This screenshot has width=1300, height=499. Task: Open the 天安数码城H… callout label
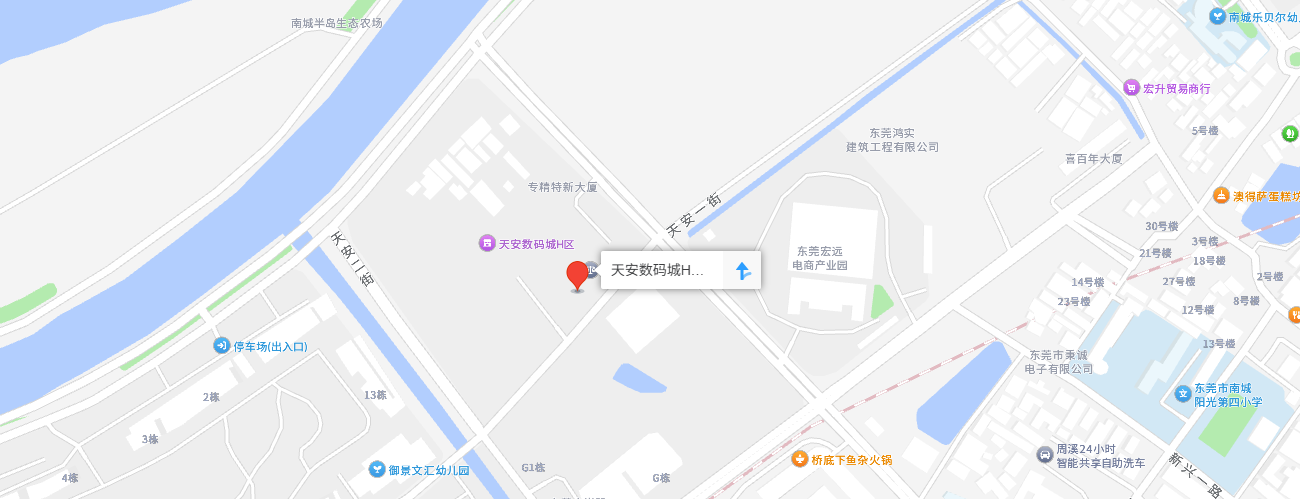(658, 270)
